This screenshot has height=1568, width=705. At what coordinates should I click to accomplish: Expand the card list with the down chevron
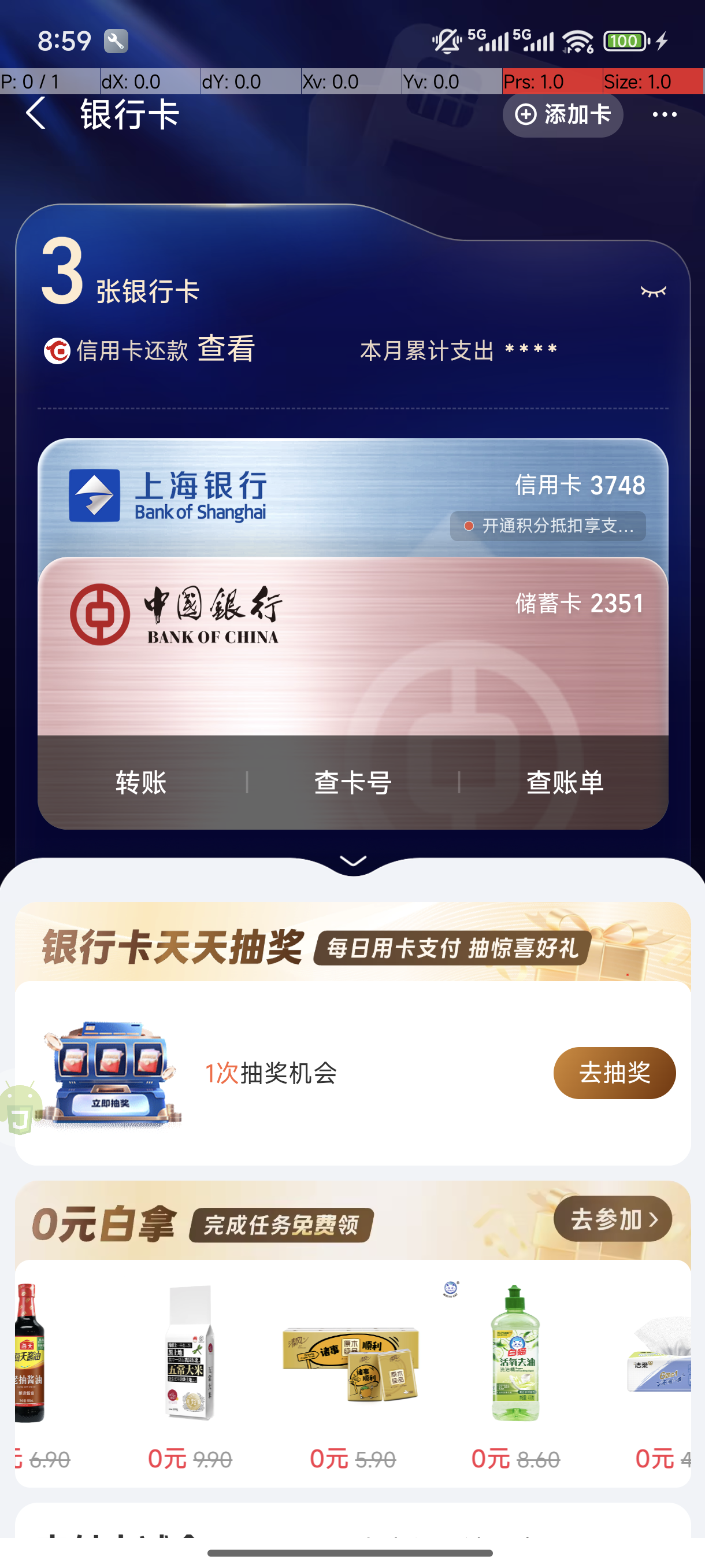(353, 861)
